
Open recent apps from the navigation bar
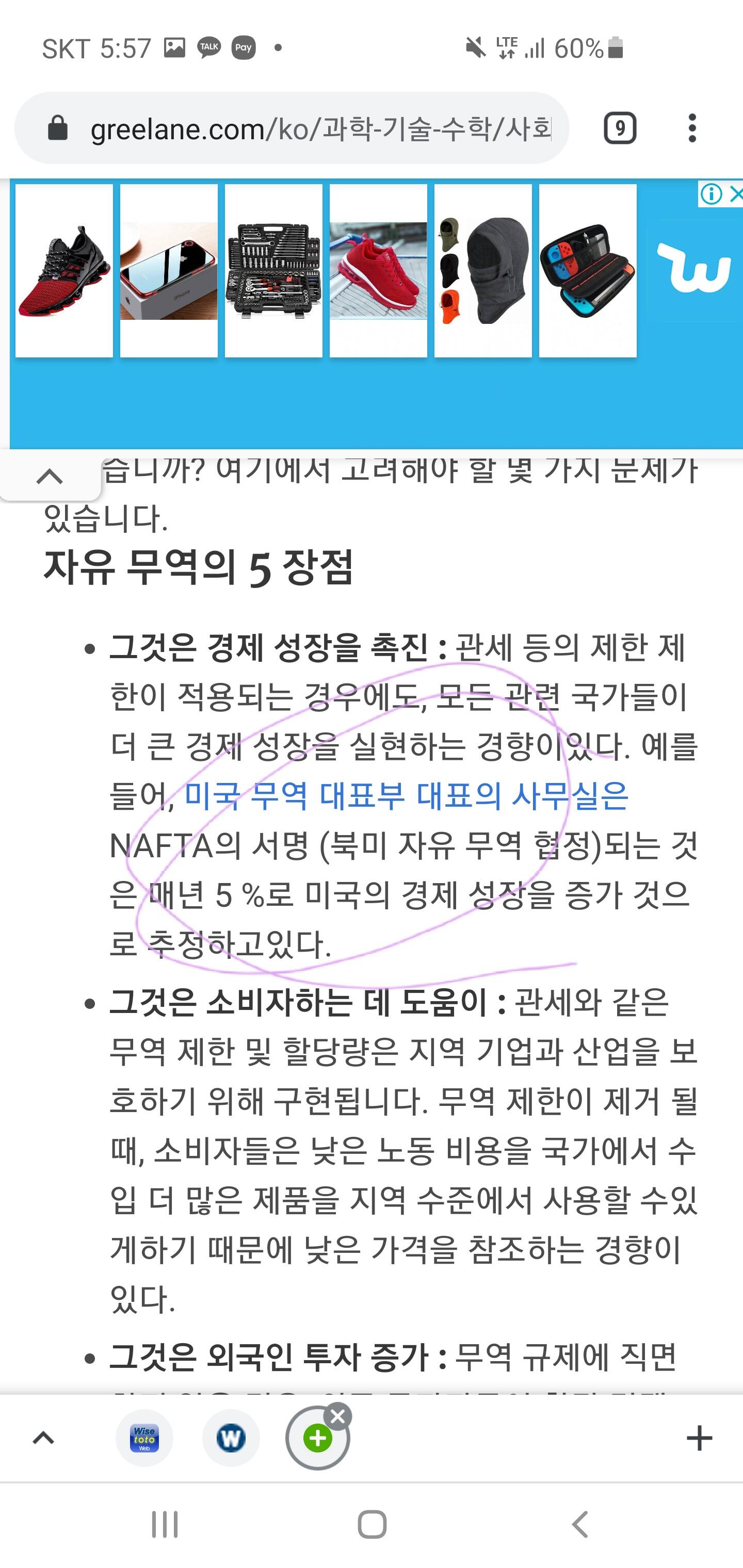click(165, 1524)
